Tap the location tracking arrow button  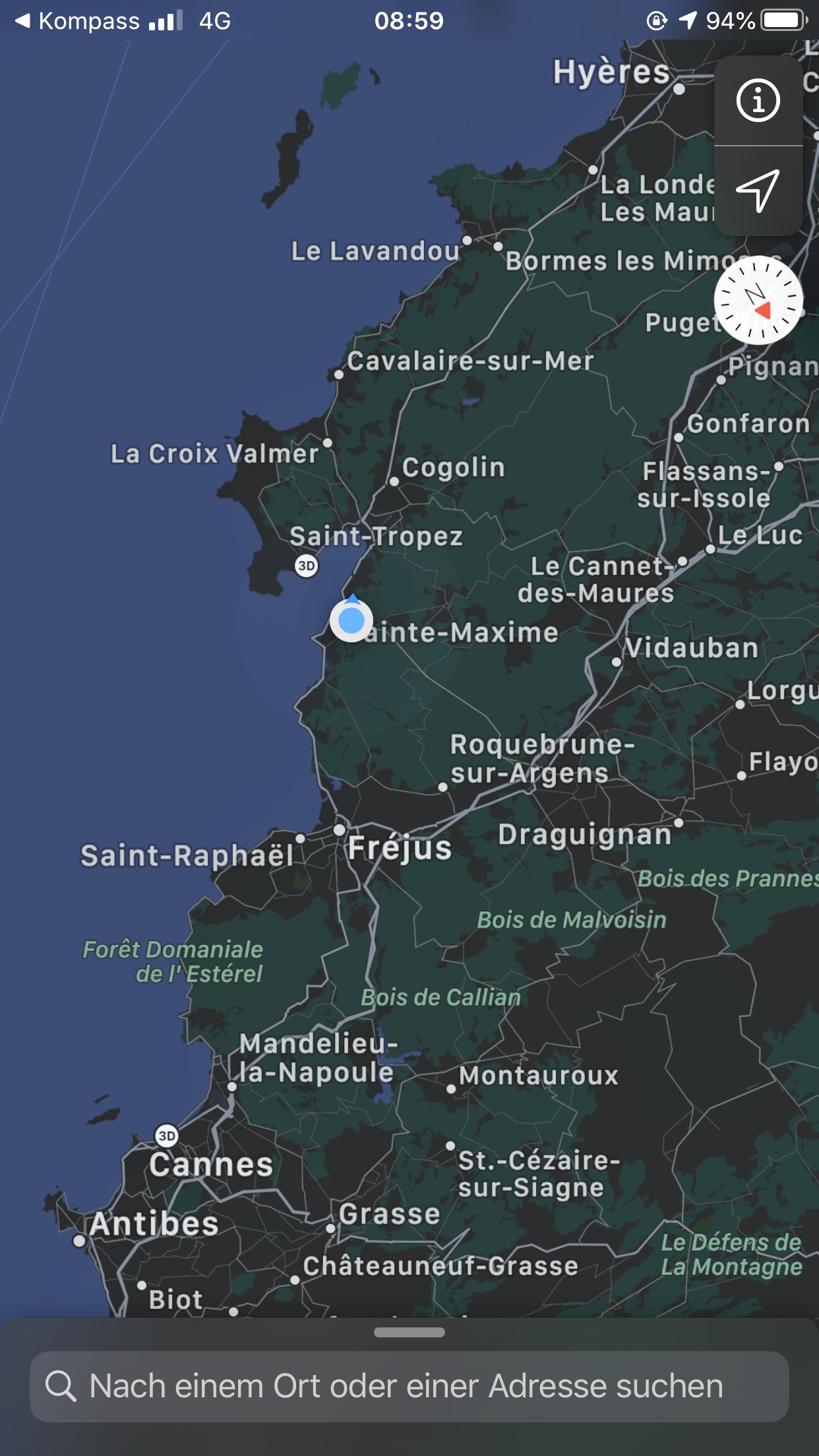click(x=758, y=191)
